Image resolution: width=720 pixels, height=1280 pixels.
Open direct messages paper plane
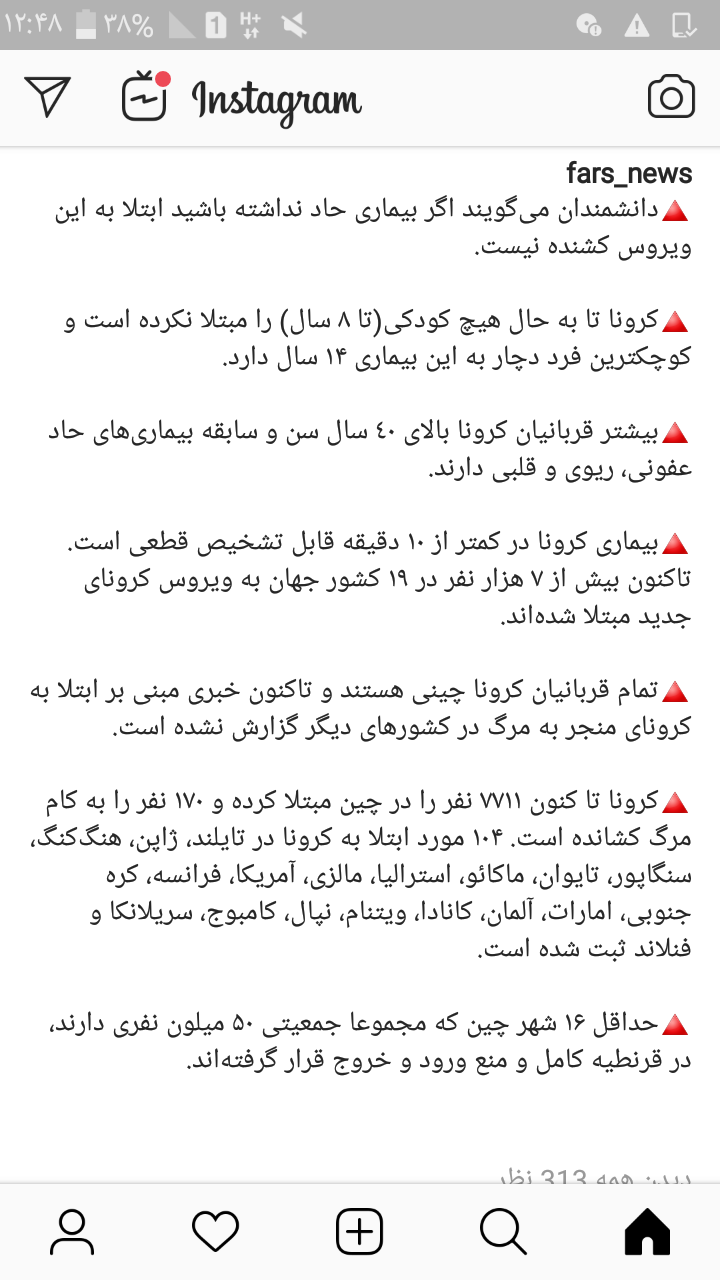click(x=48, y=97)
